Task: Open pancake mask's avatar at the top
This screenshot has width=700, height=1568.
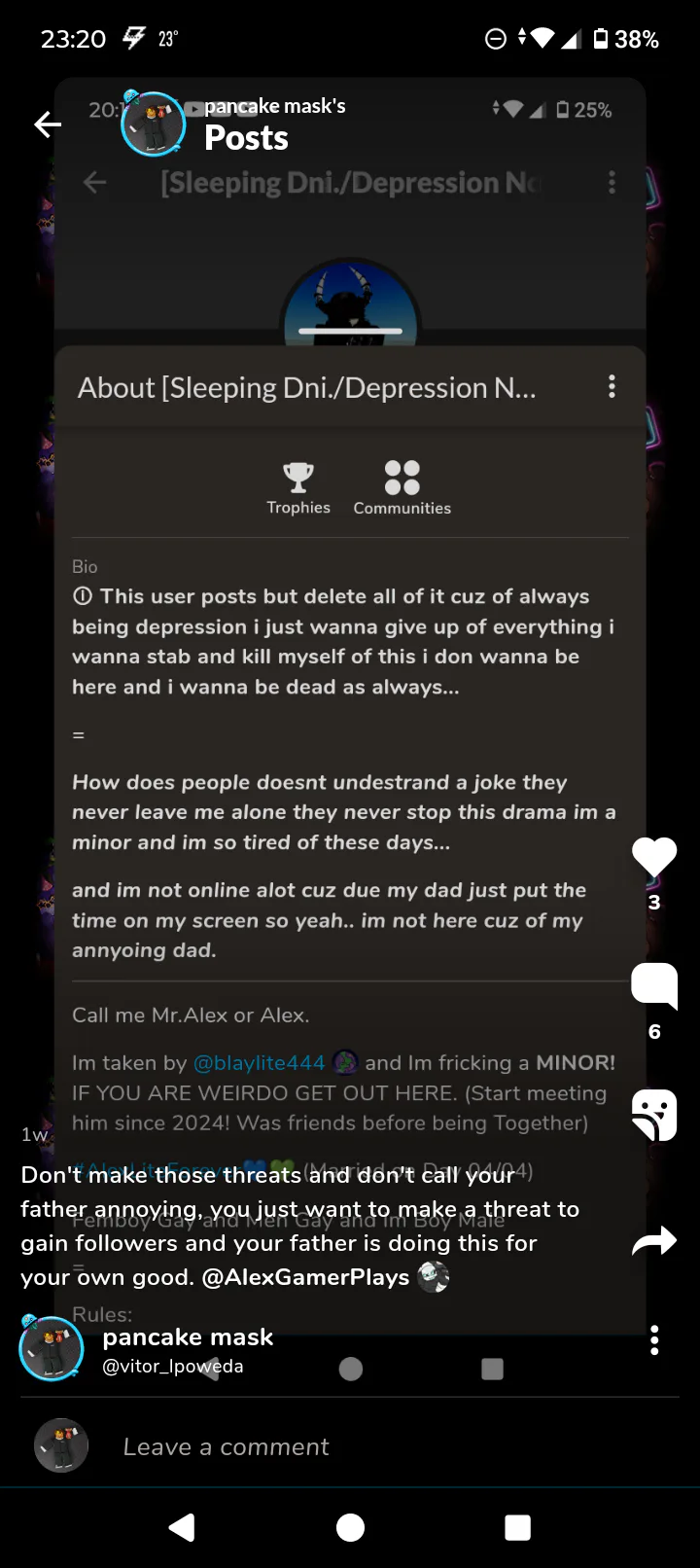Action: click(x=153, y=125)
